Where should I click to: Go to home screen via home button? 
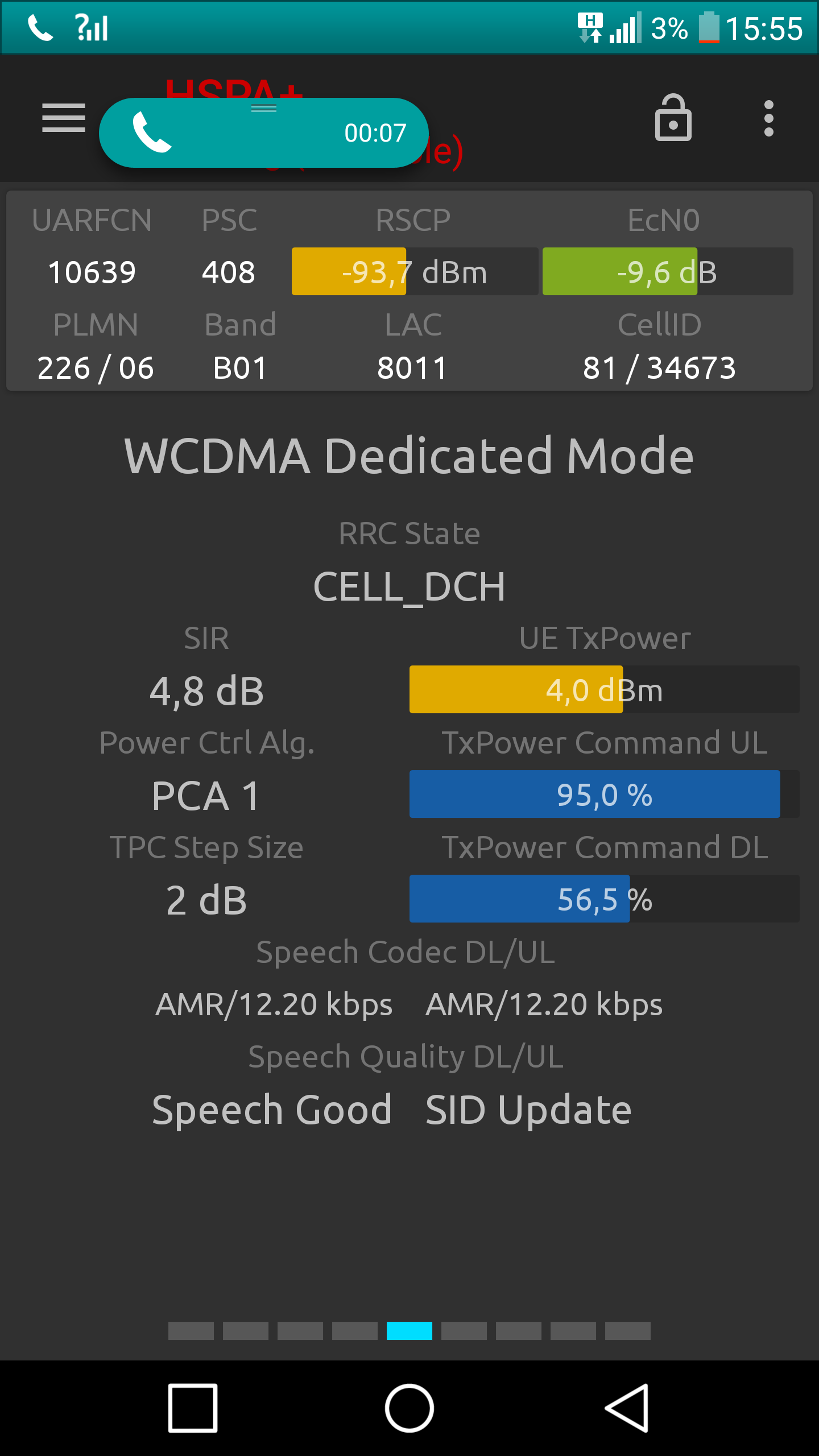pyautogui.click(x=409, y=1408)
